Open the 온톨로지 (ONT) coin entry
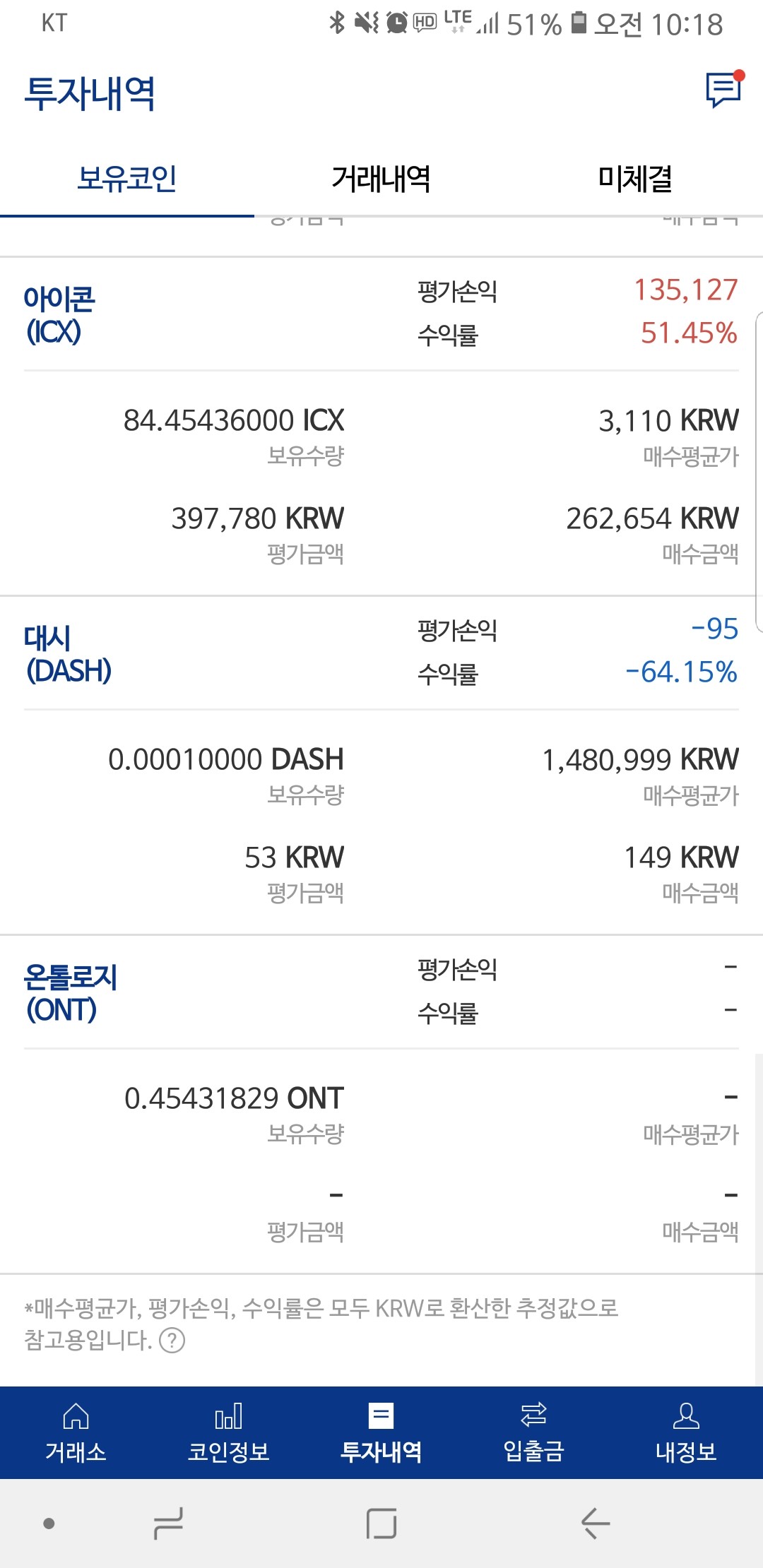 pyautogui.click(x=70, y=993)
